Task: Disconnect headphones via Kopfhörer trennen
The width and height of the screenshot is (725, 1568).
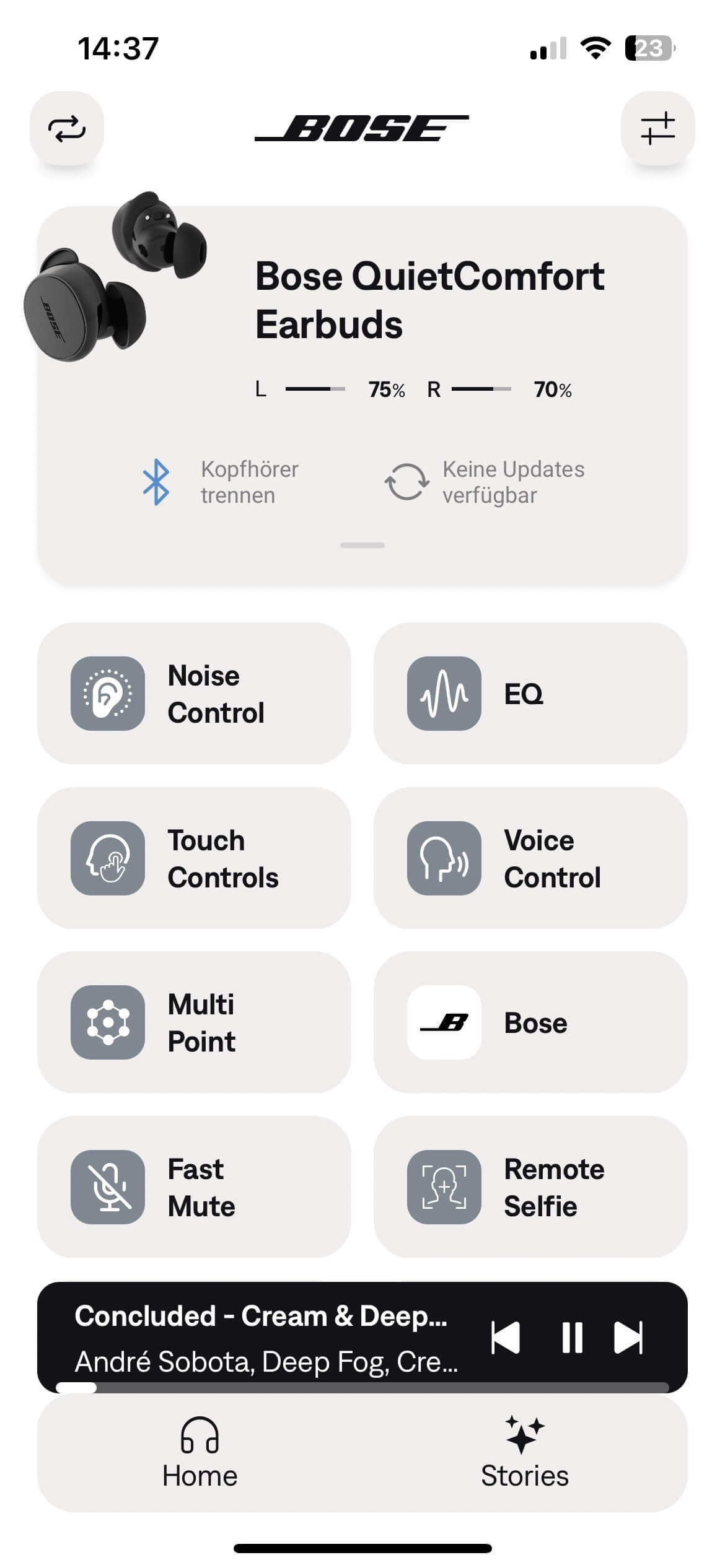Action: click(221, 482)
